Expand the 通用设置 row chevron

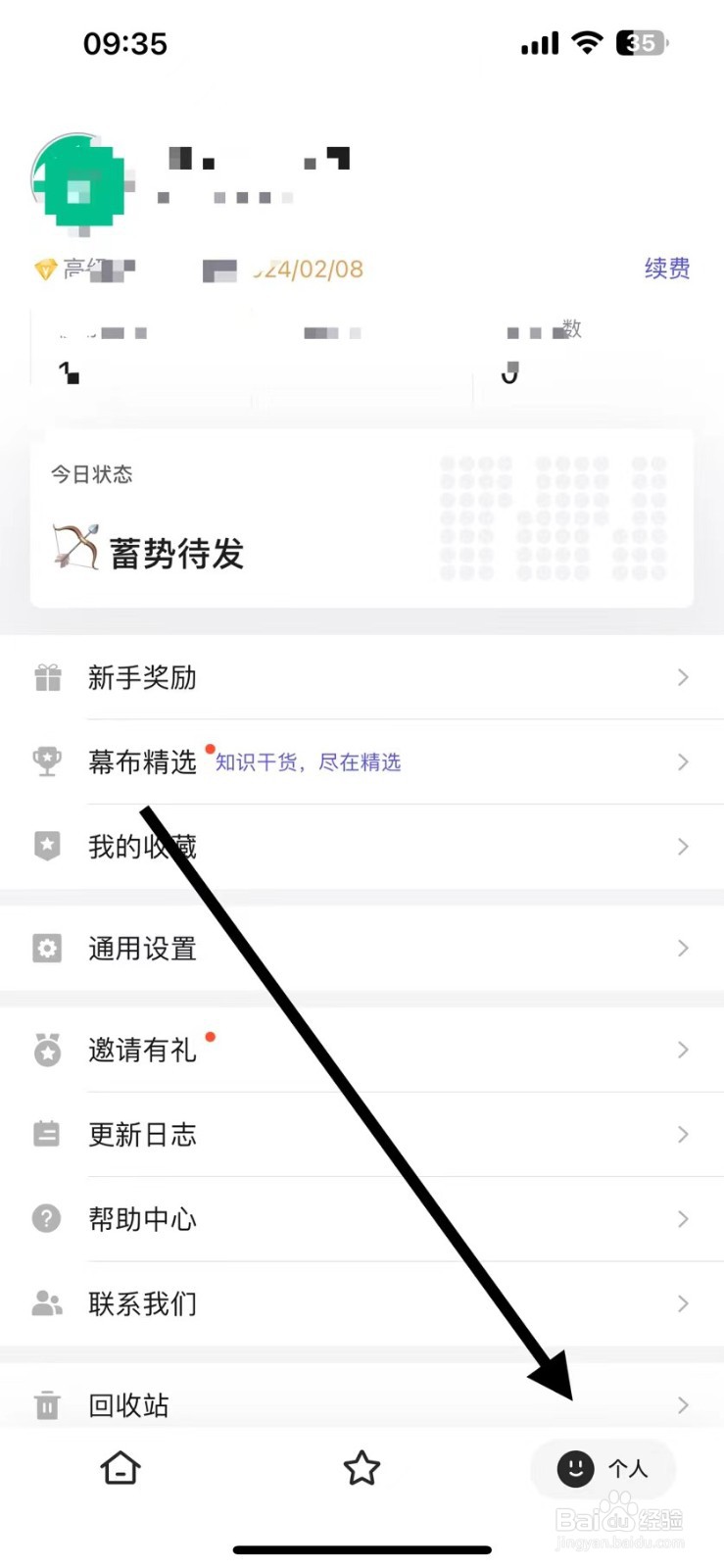[x=683, y=948]
